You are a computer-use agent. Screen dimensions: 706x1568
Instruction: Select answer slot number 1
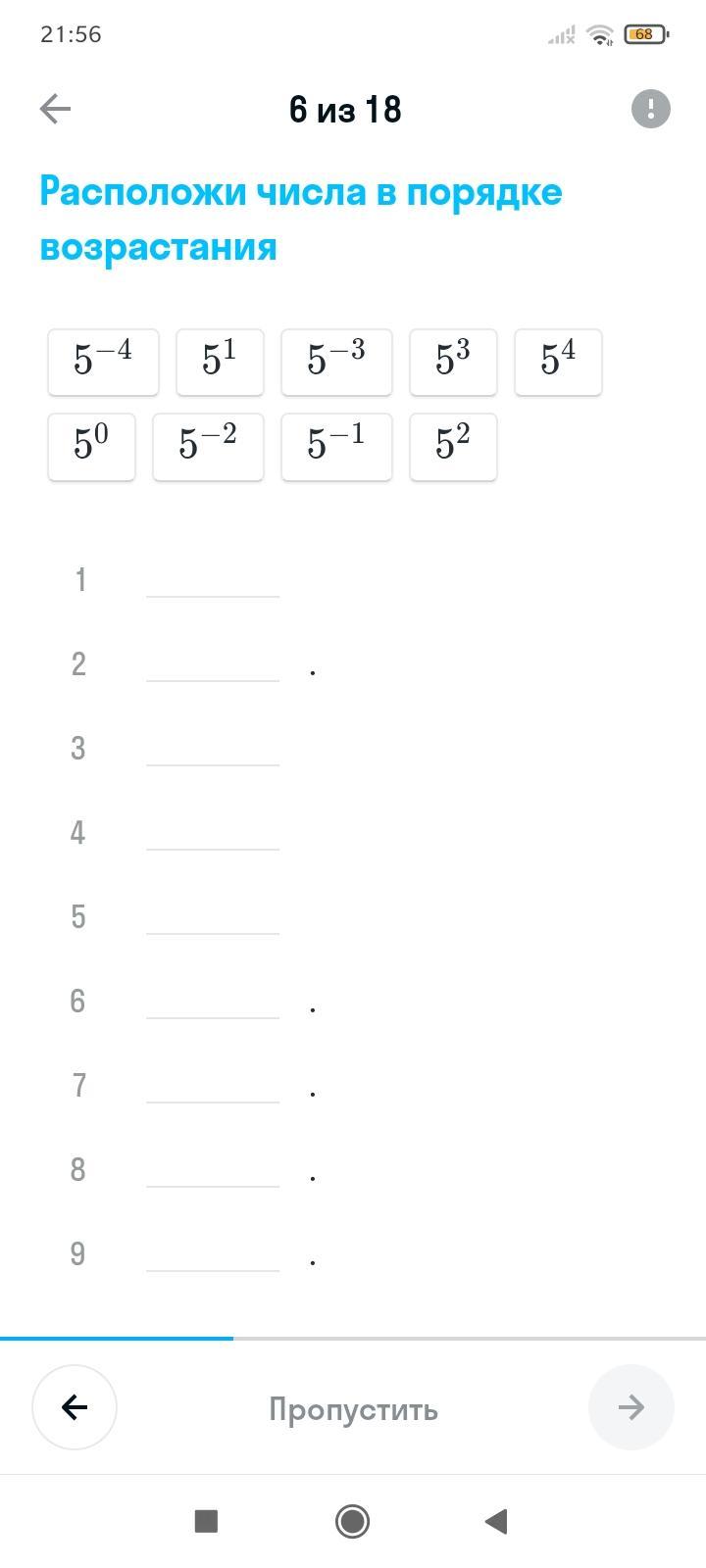[213, 580]
